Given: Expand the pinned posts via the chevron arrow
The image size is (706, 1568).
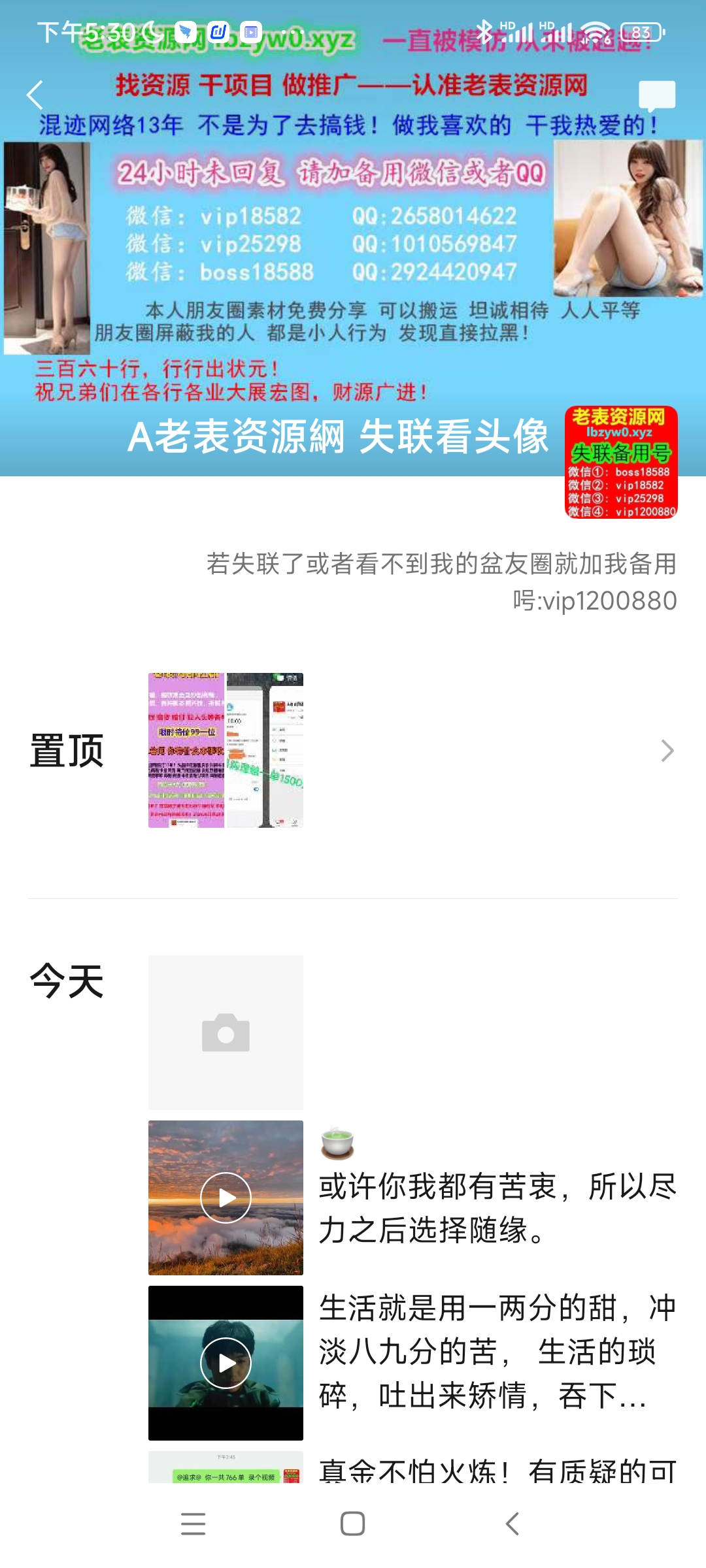Looking at the screenshot, I should [667, 751].
